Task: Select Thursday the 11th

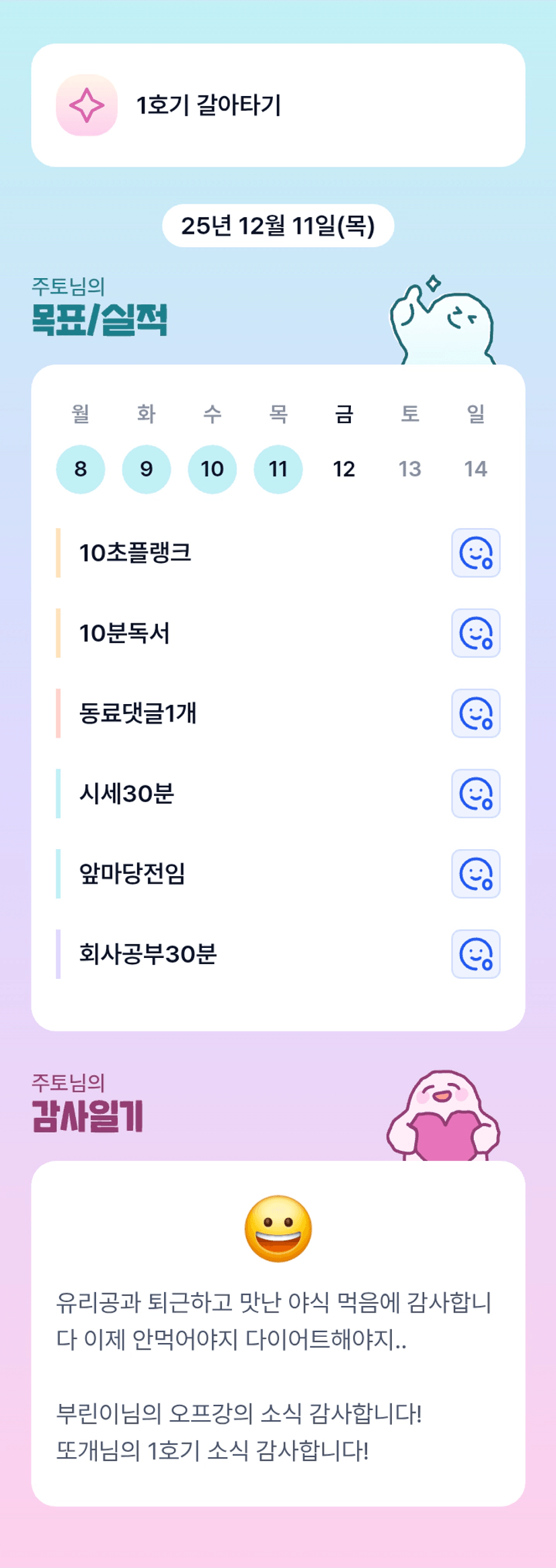Action: click(278, 469)
